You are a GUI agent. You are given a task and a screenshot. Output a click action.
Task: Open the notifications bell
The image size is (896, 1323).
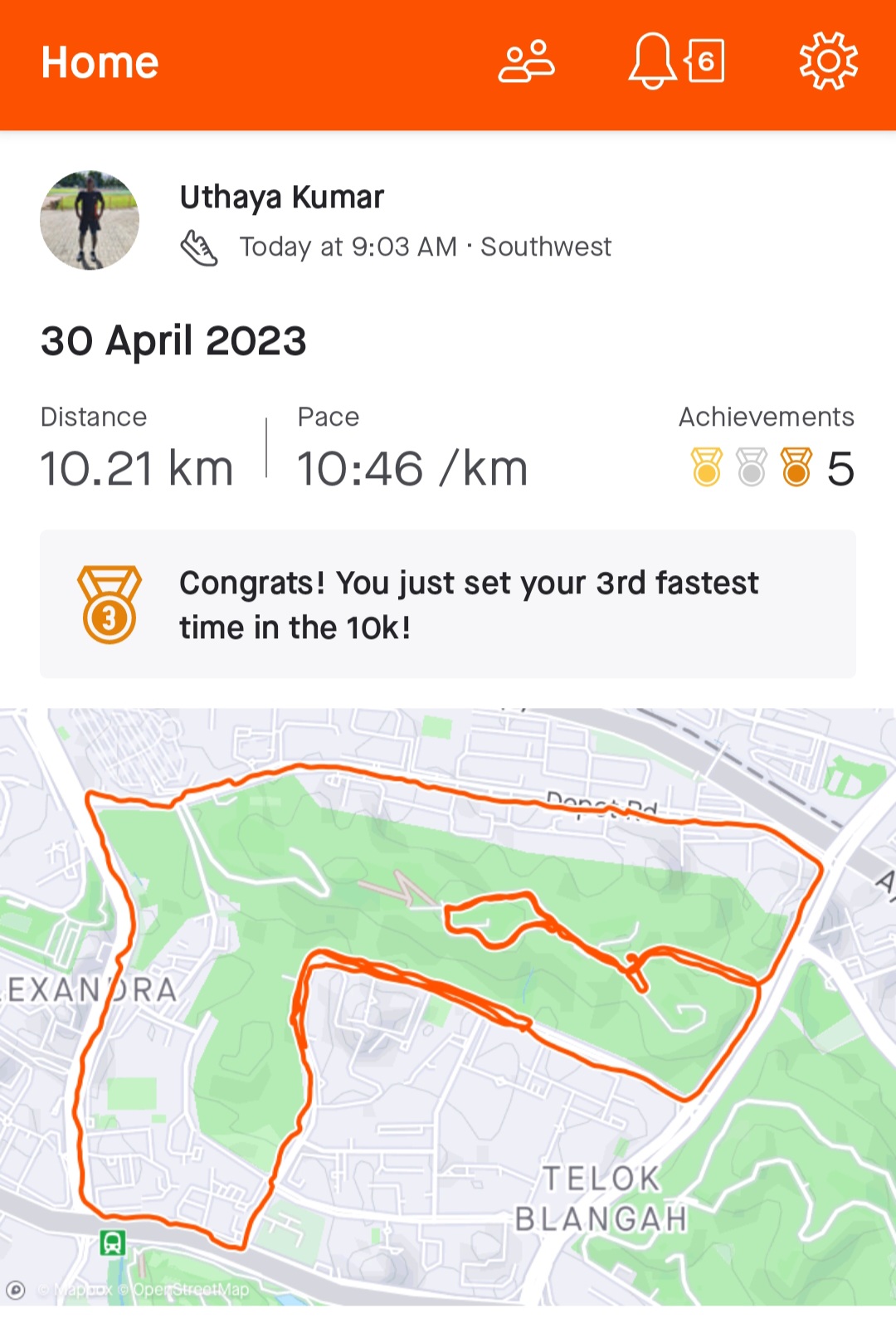(652, 61)
